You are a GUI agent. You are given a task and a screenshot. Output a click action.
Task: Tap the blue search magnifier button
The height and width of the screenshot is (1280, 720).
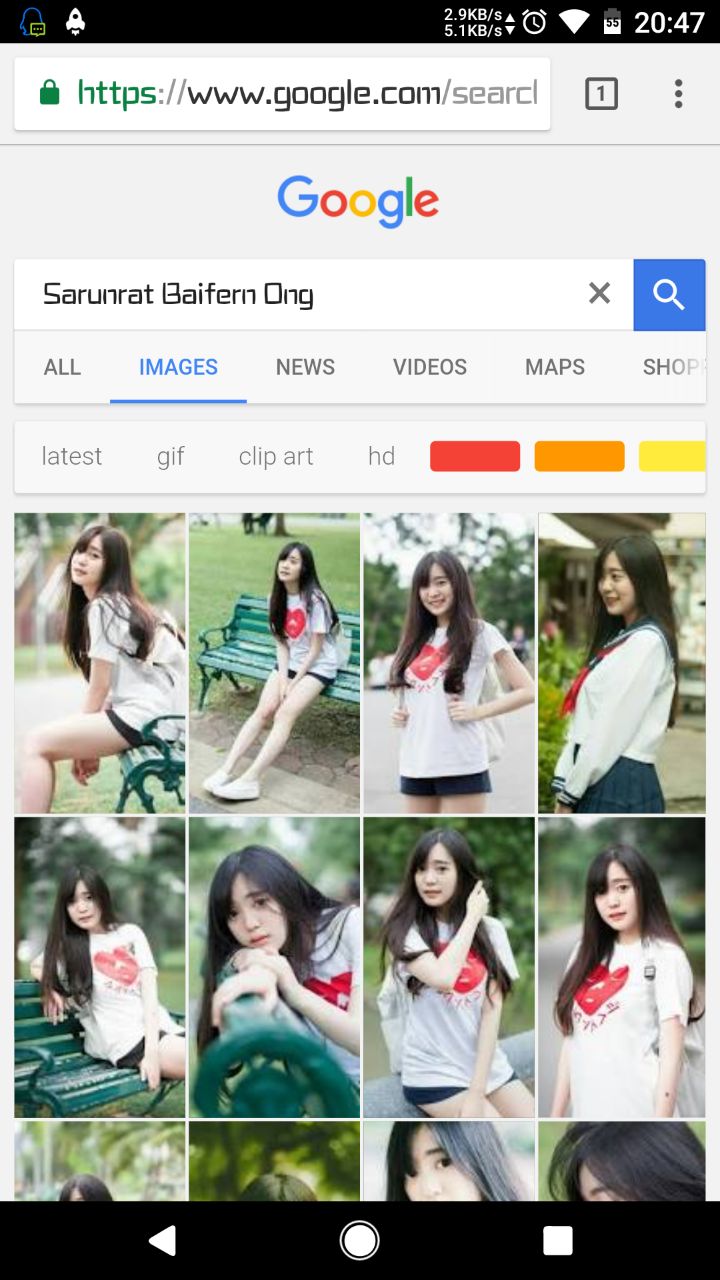[669, 294]
